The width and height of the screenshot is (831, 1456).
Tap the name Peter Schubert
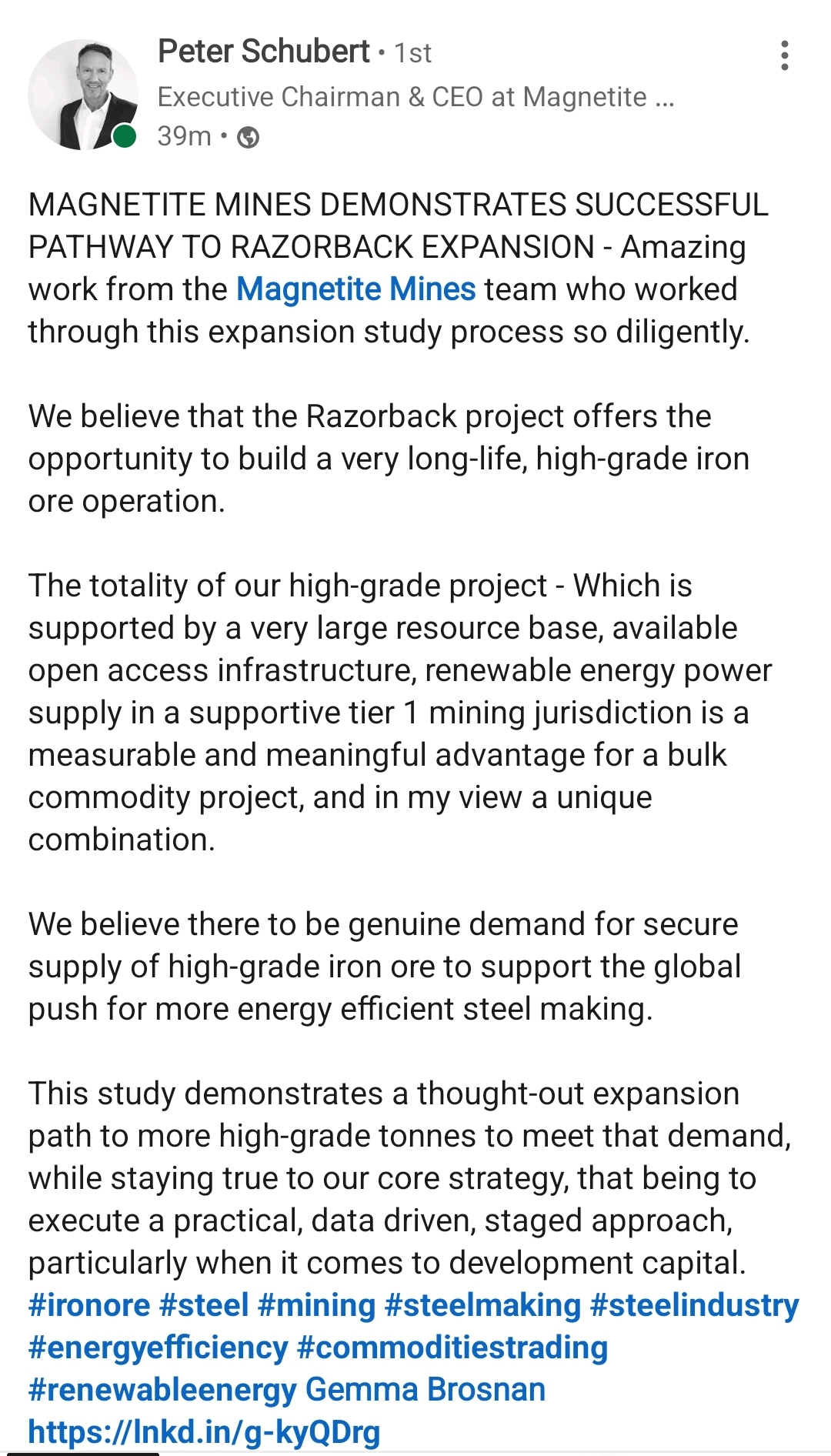264,52
